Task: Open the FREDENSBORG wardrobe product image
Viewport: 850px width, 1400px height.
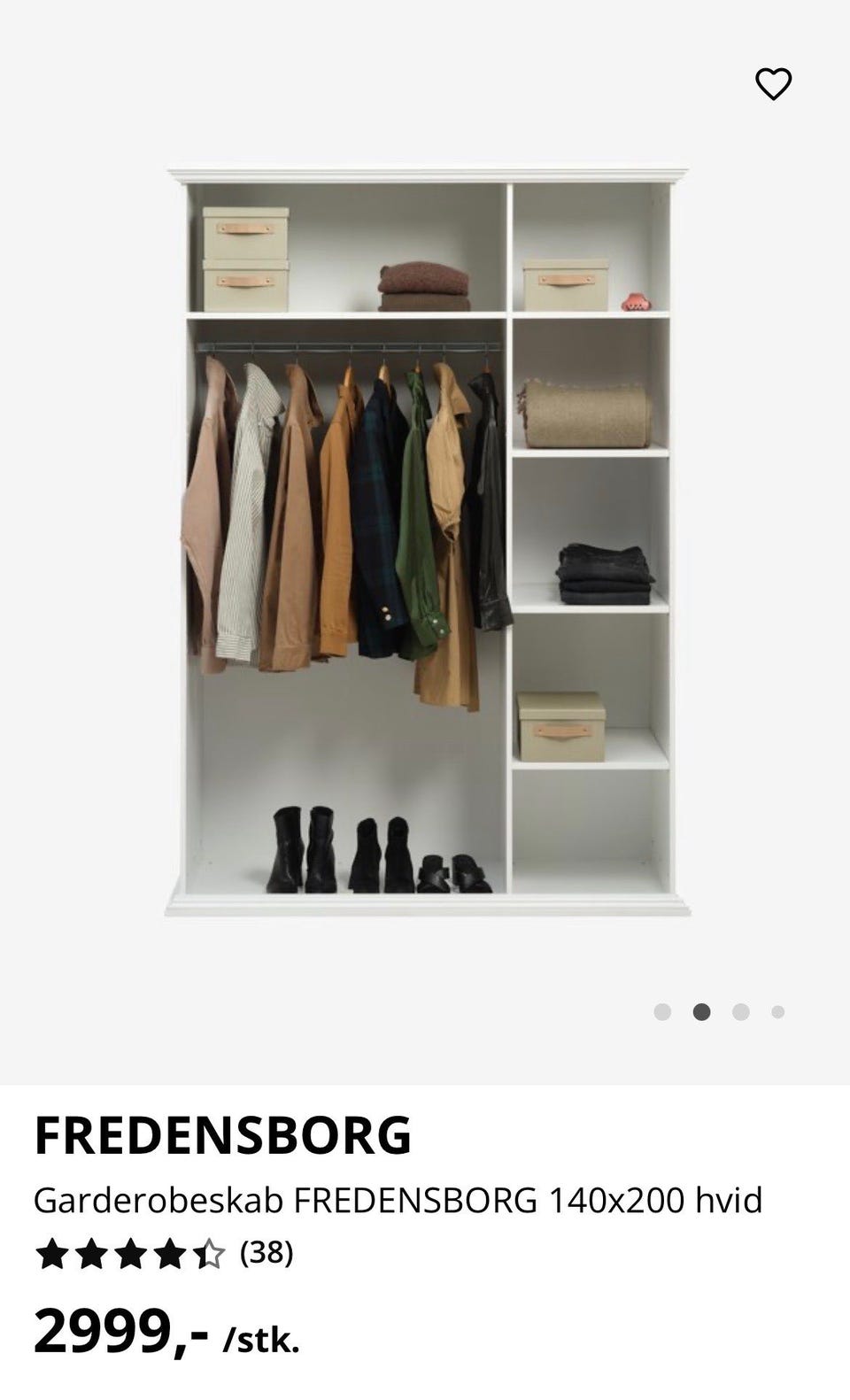Action: [428, 540]
